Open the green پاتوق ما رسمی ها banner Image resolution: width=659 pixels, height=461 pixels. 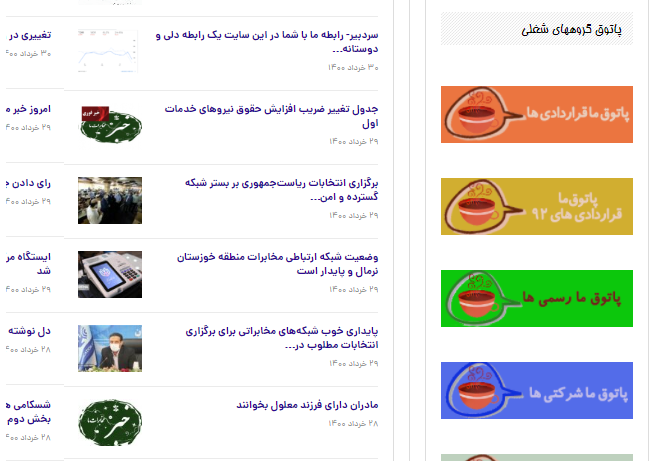[x=536, y=298]
